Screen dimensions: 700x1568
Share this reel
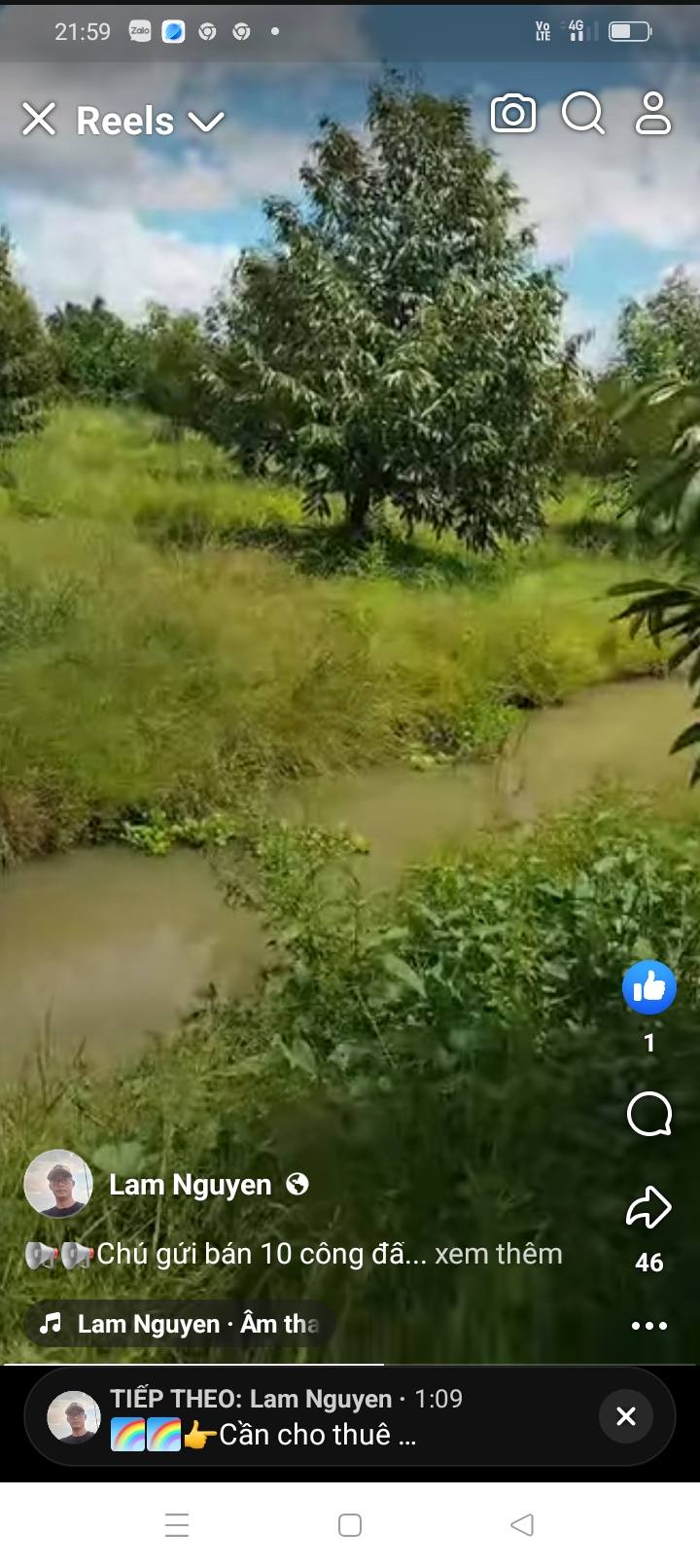point(648,1207)
